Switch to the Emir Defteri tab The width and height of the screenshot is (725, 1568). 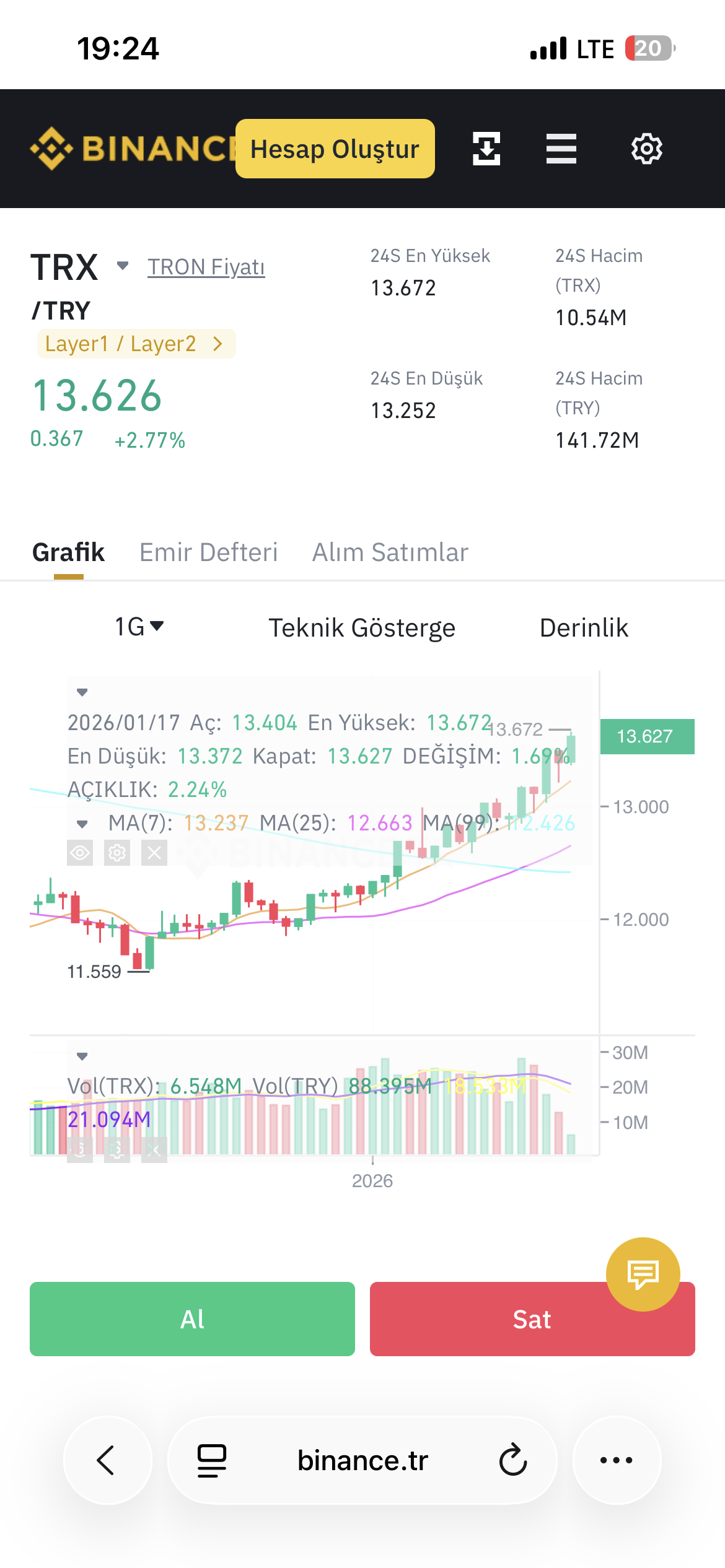209,552
